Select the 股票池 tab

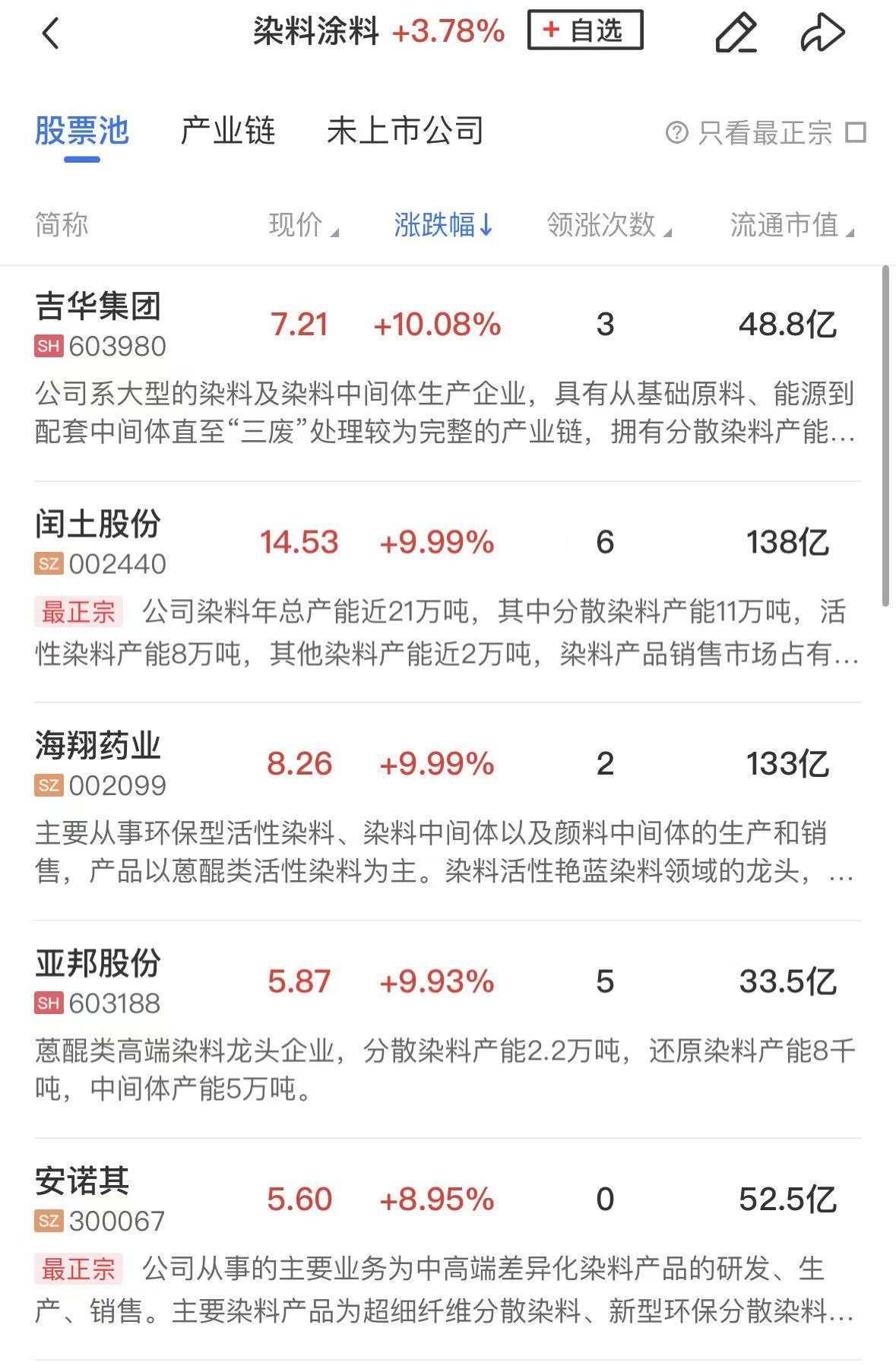(82, 132)
